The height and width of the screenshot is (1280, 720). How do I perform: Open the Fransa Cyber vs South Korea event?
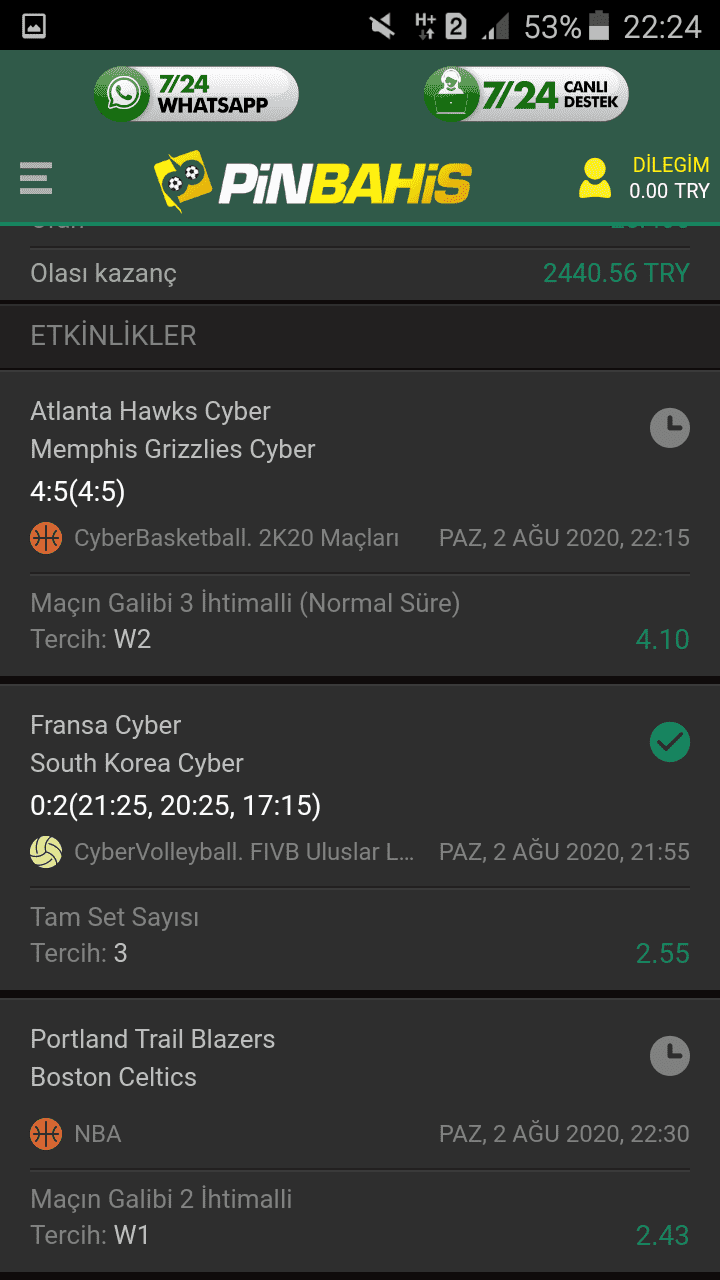tap(360, 838)
